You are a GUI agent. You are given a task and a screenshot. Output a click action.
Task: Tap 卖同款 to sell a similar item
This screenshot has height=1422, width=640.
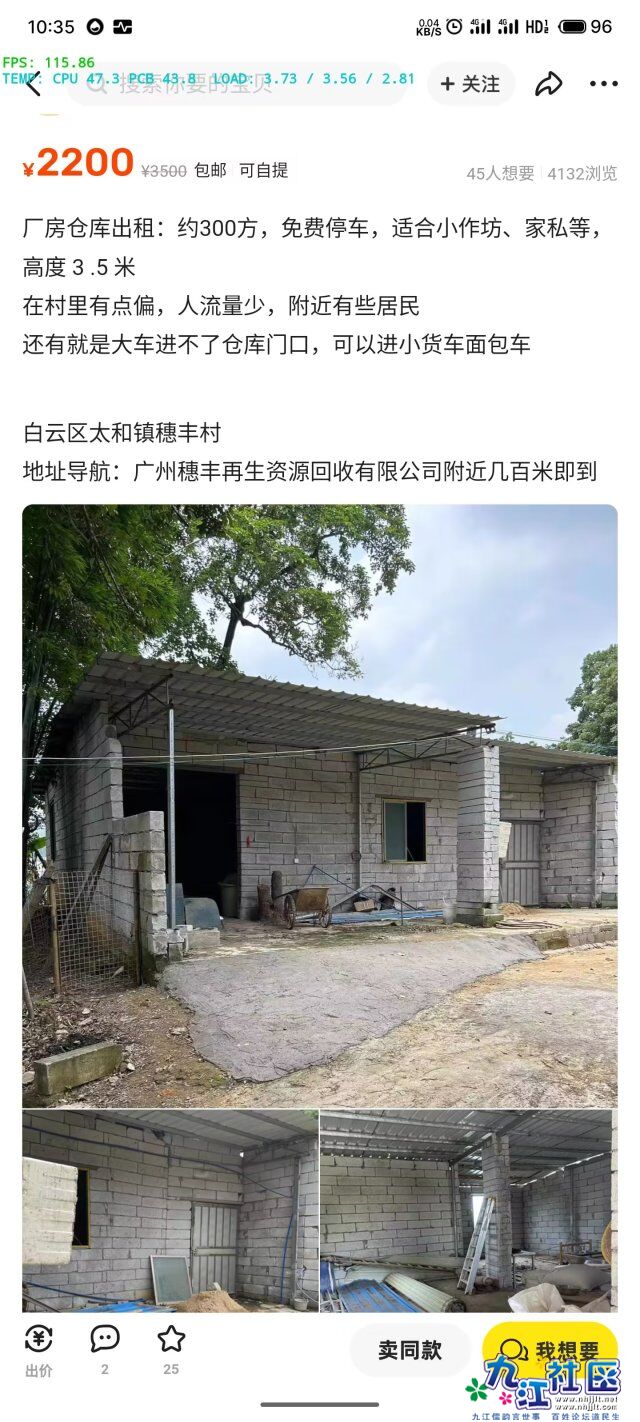pyautogui.click(x=410, y=1350)
